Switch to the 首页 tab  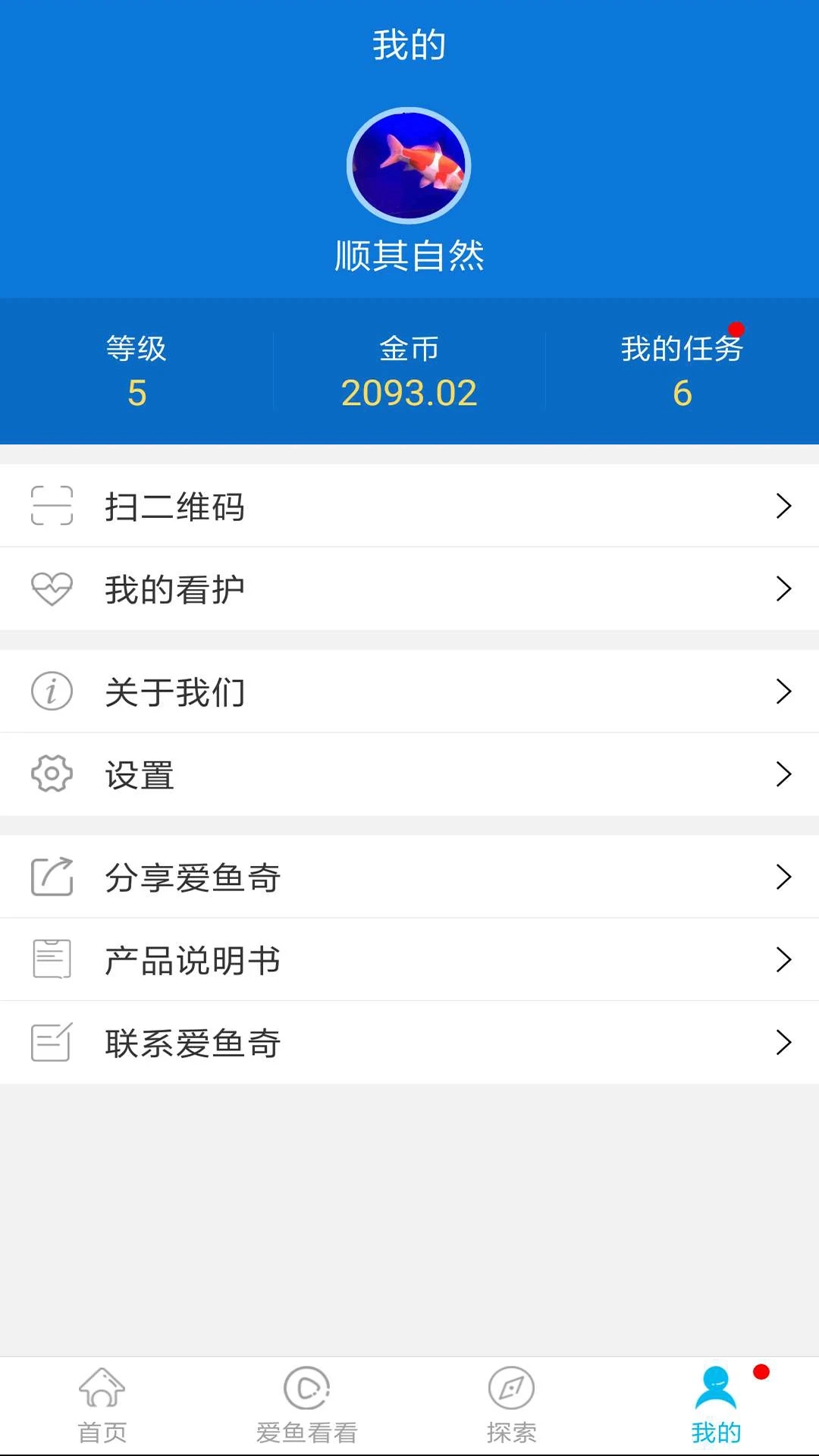tap(102, 1403)
